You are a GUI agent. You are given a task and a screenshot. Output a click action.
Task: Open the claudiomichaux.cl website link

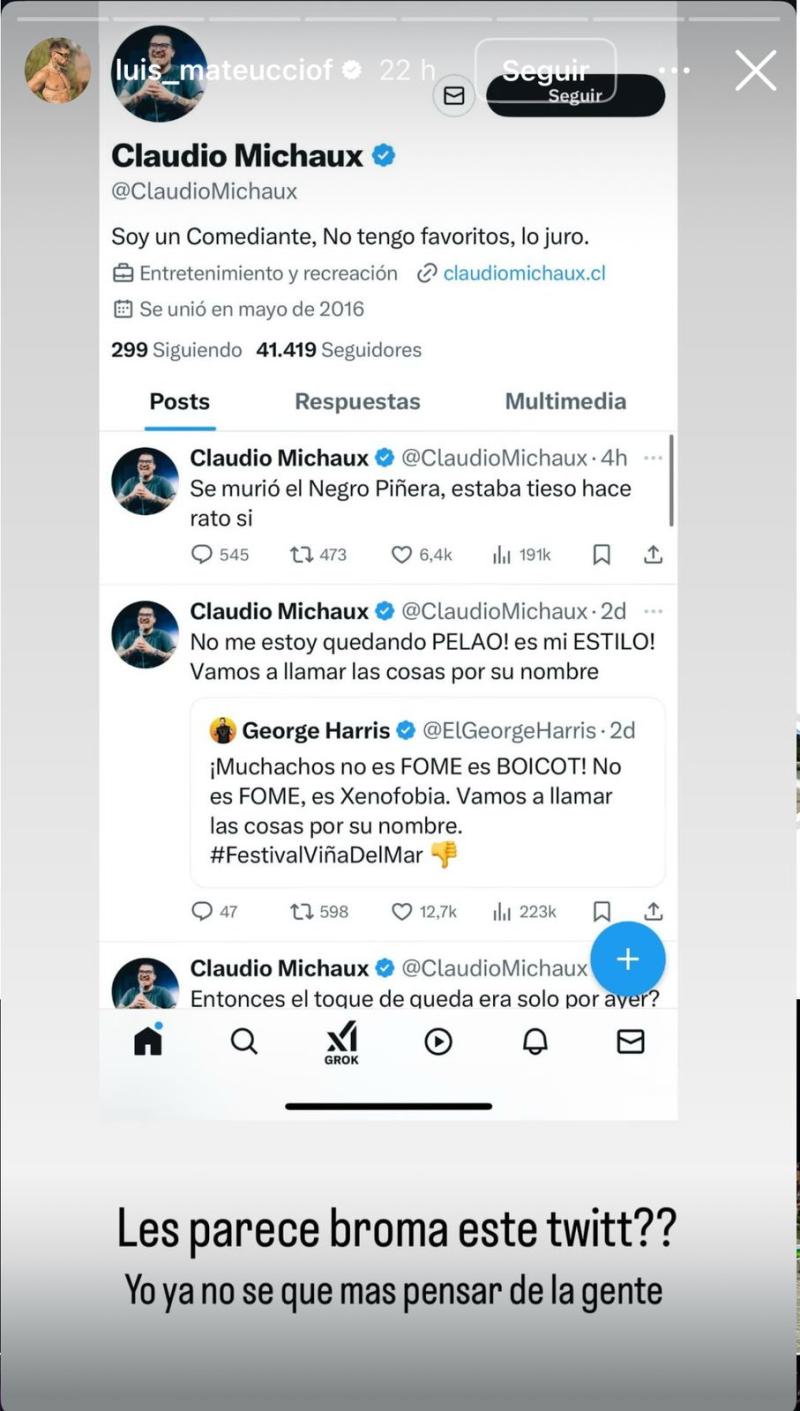click(x=524, y=273)
